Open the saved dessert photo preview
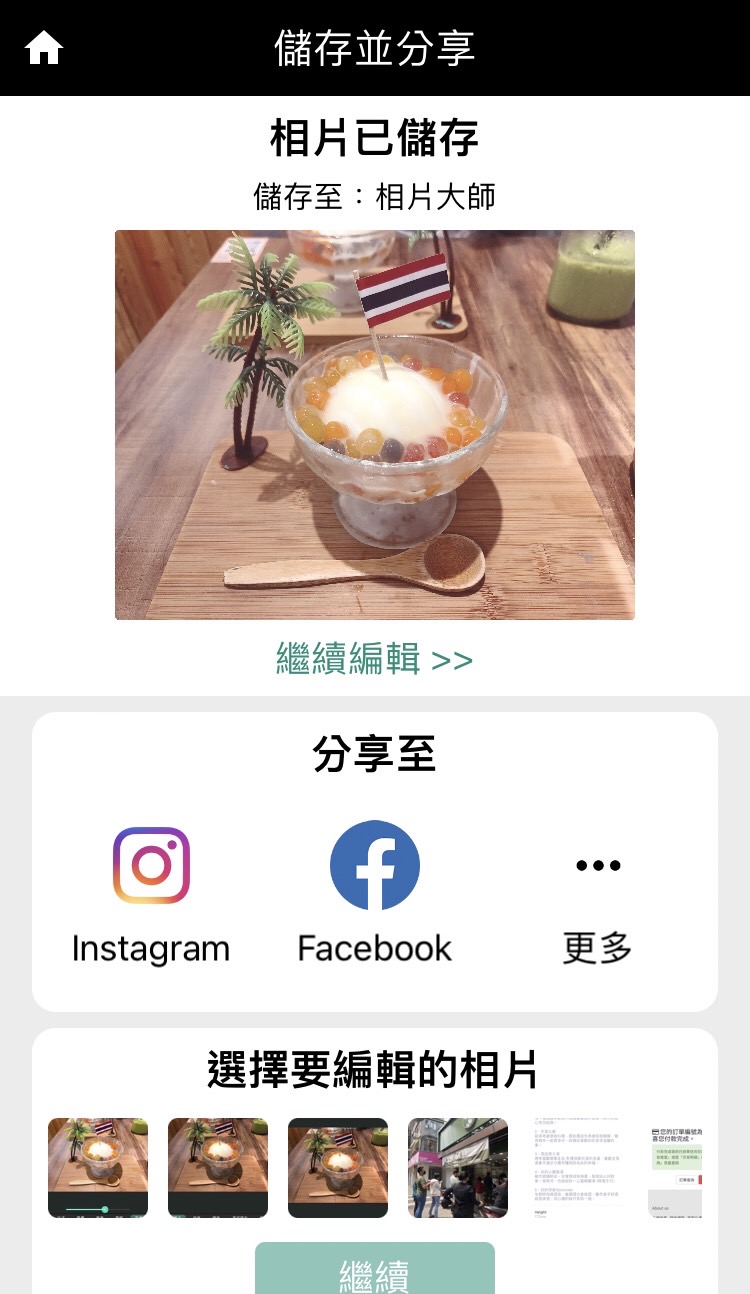Image resolution: width=750 pixels, height=1294 pixels. pos(375,425)
